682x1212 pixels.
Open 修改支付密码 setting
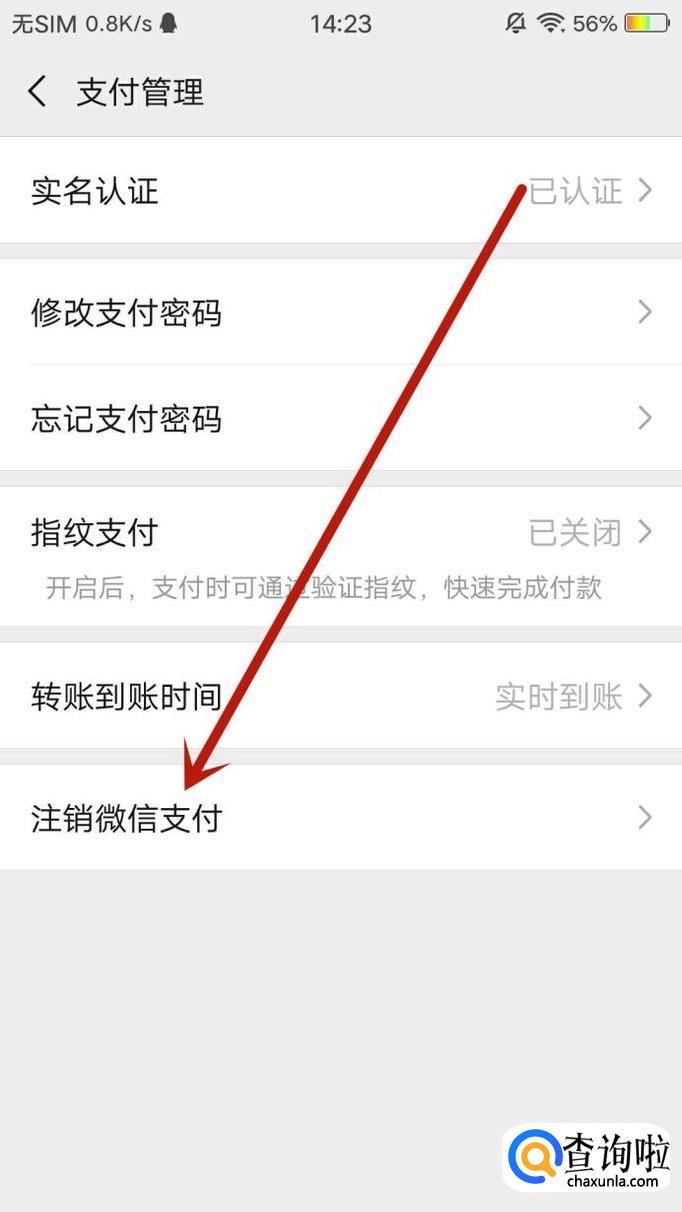click(341, 312)
